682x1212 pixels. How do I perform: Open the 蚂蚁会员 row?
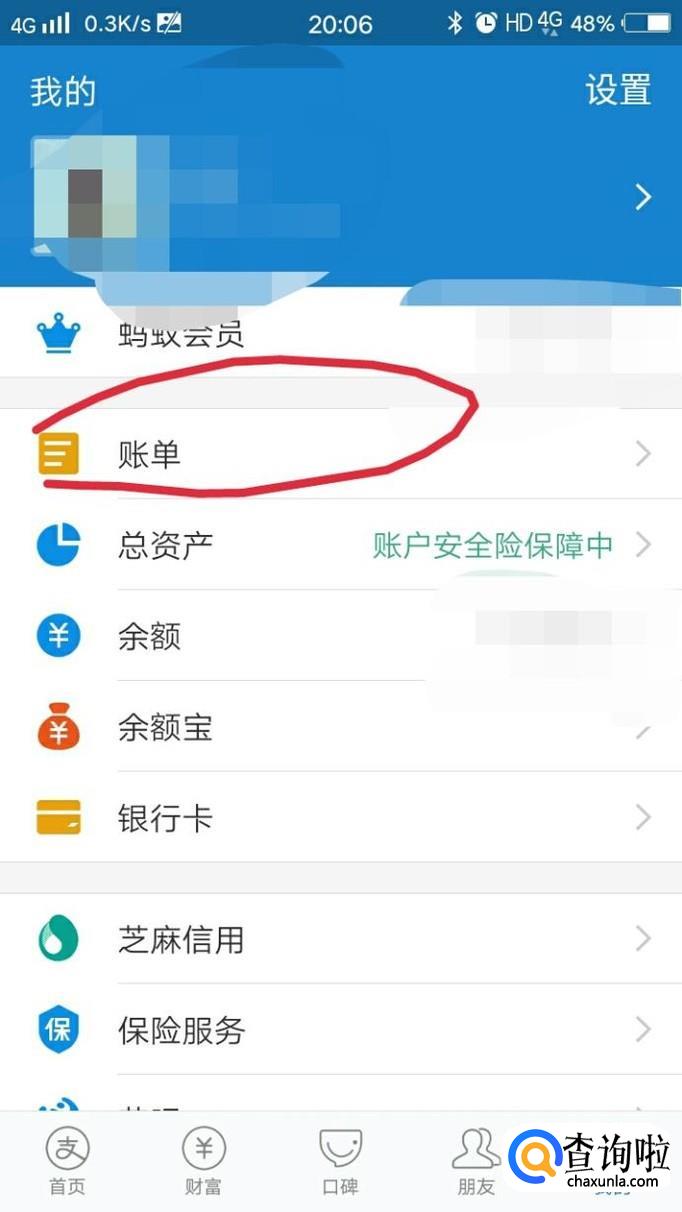(x=341, y=333)
